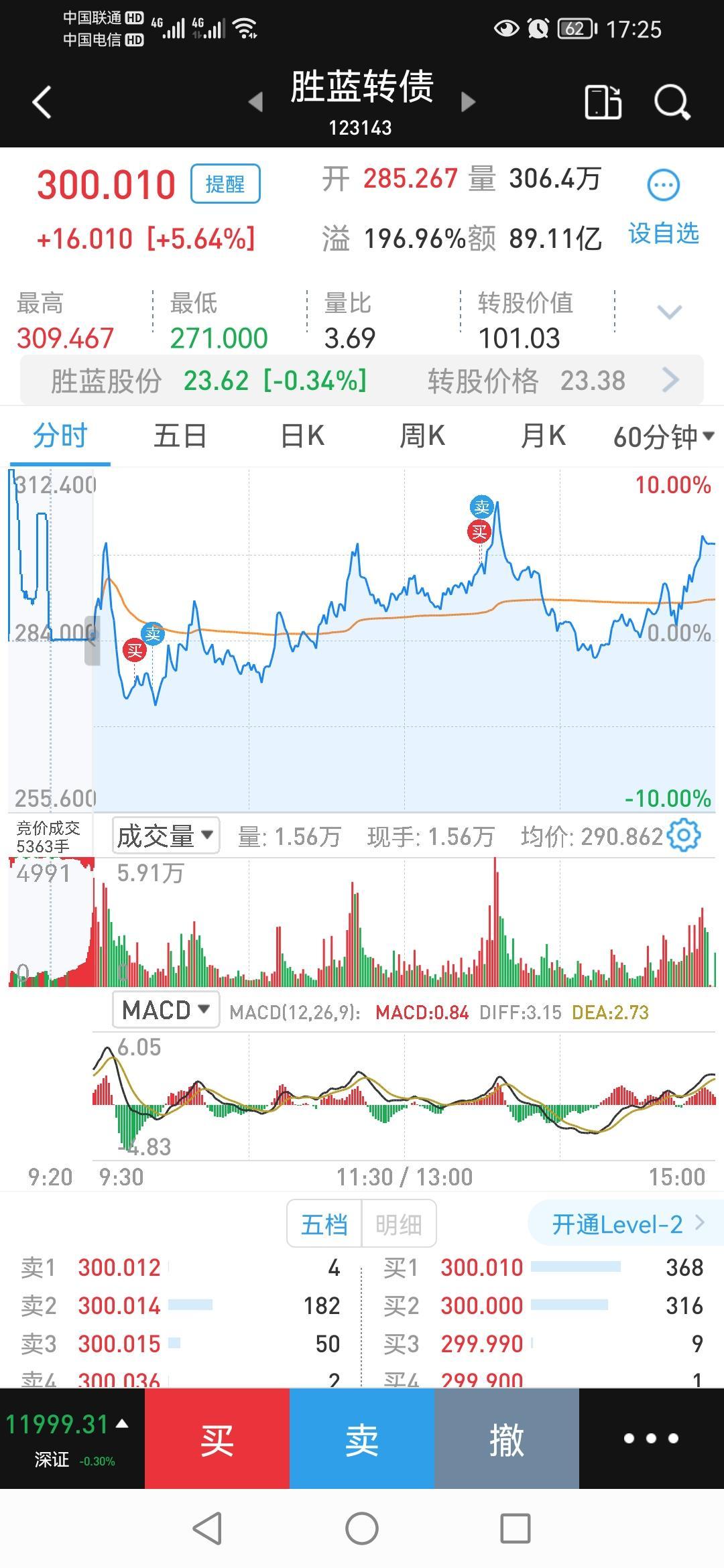
Task: Switch to the 日K chart tab
Action: point(302,436)
